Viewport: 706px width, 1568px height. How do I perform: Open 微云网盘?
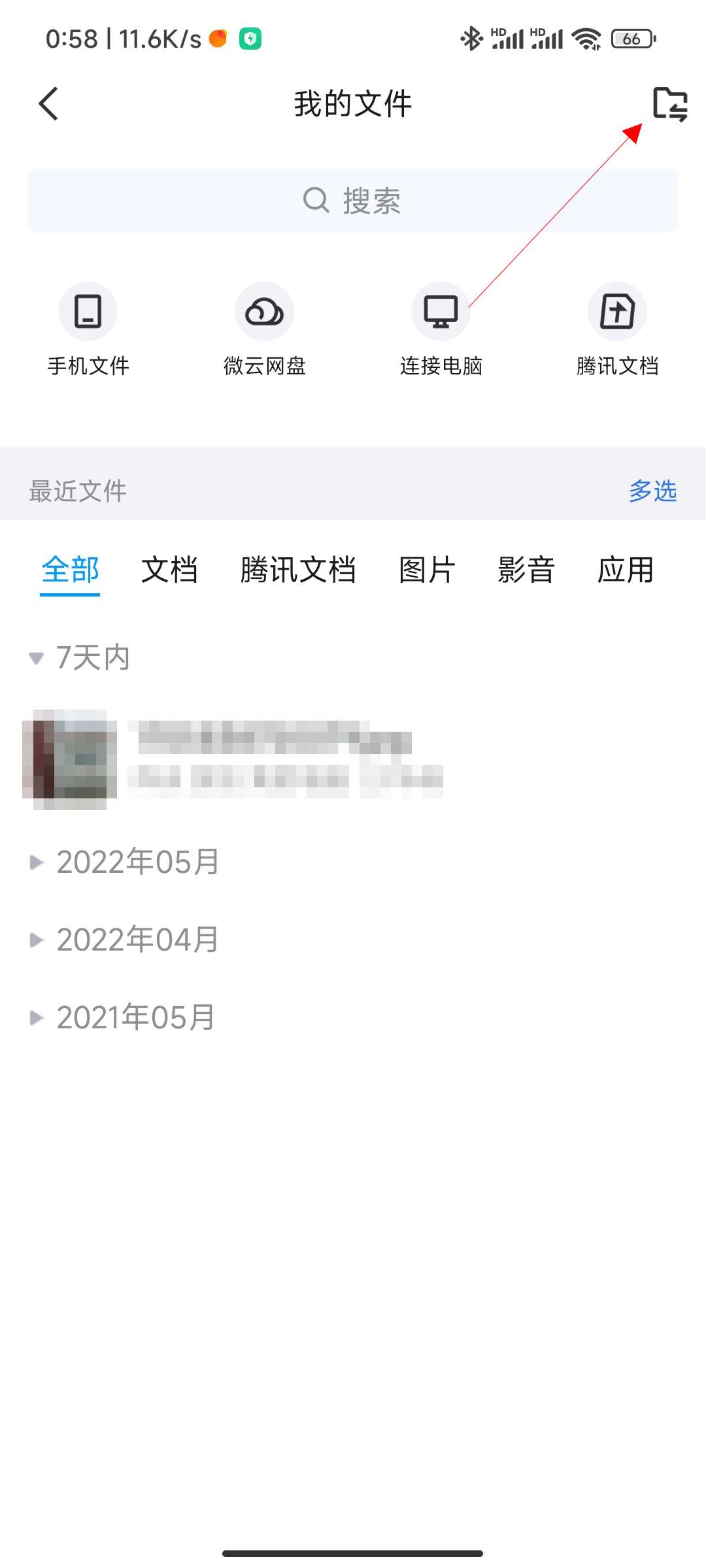[x=265, y=330]
